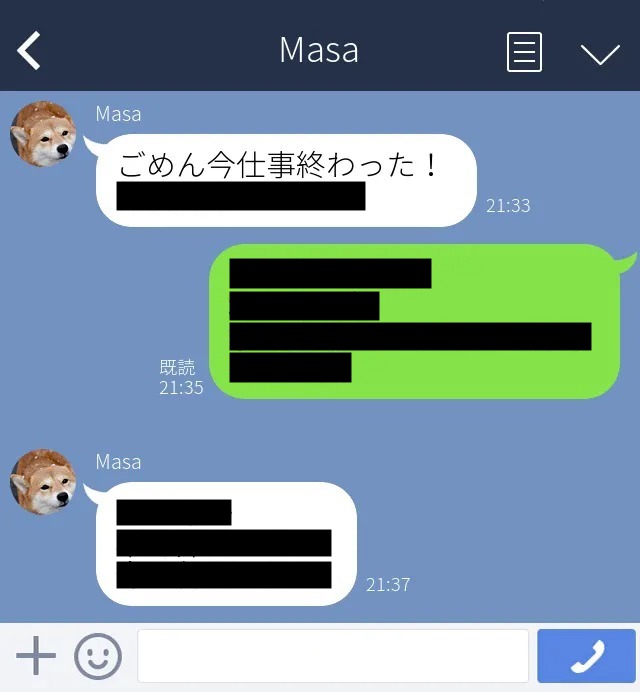Tap the plus attachment icon

36,656
